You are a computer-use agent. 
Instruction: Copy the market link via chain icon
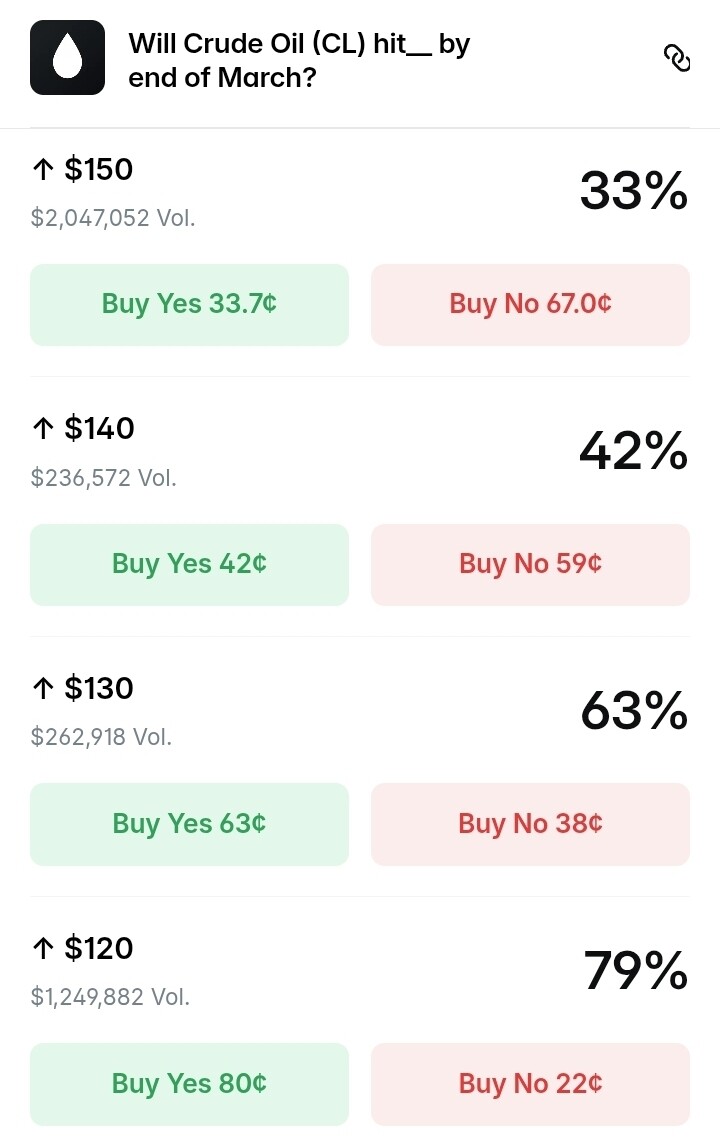coord(677,59)
